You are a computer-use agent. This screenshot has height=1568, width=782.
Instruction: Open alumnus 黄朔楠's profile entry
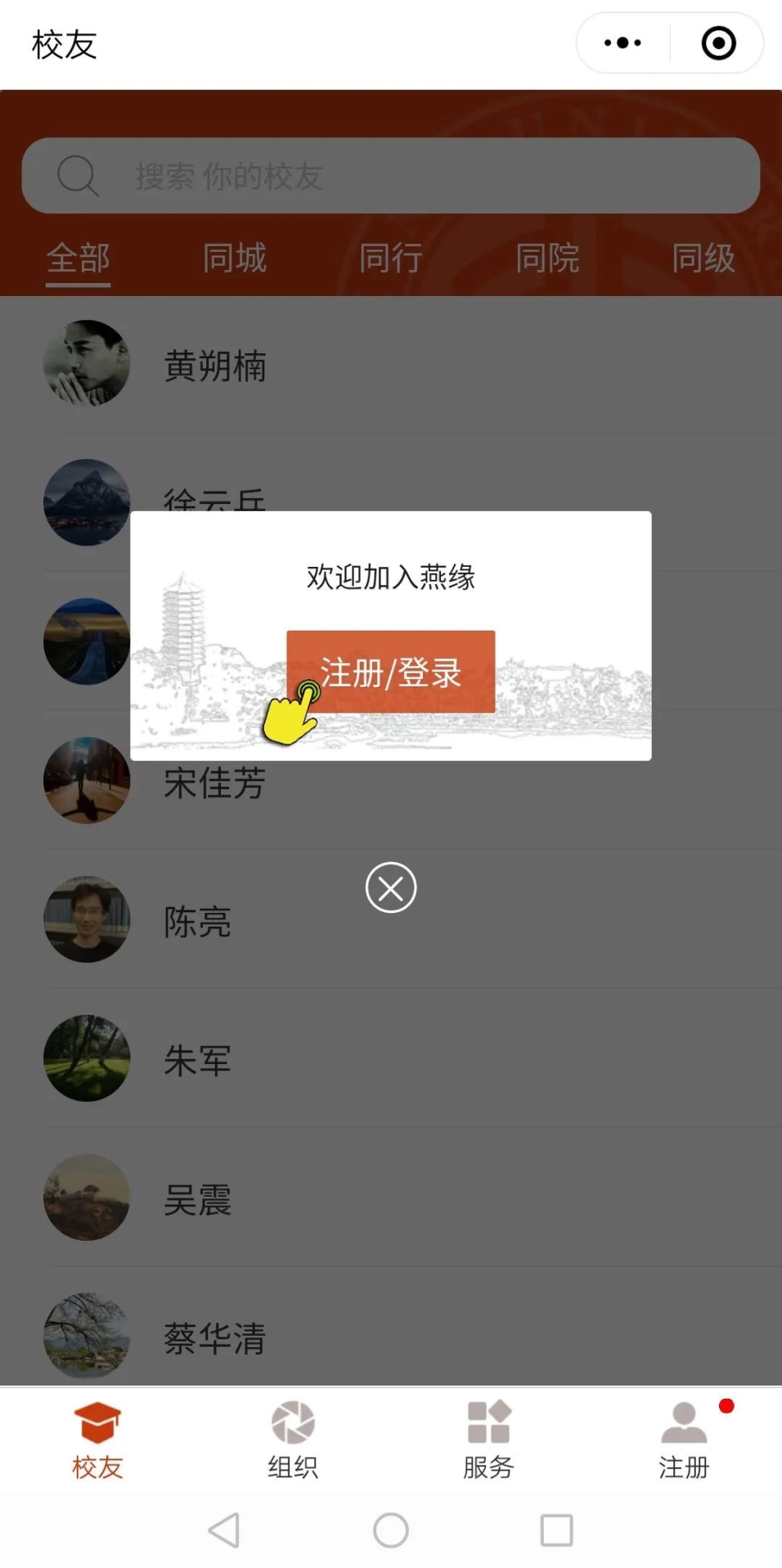point(216,367)
